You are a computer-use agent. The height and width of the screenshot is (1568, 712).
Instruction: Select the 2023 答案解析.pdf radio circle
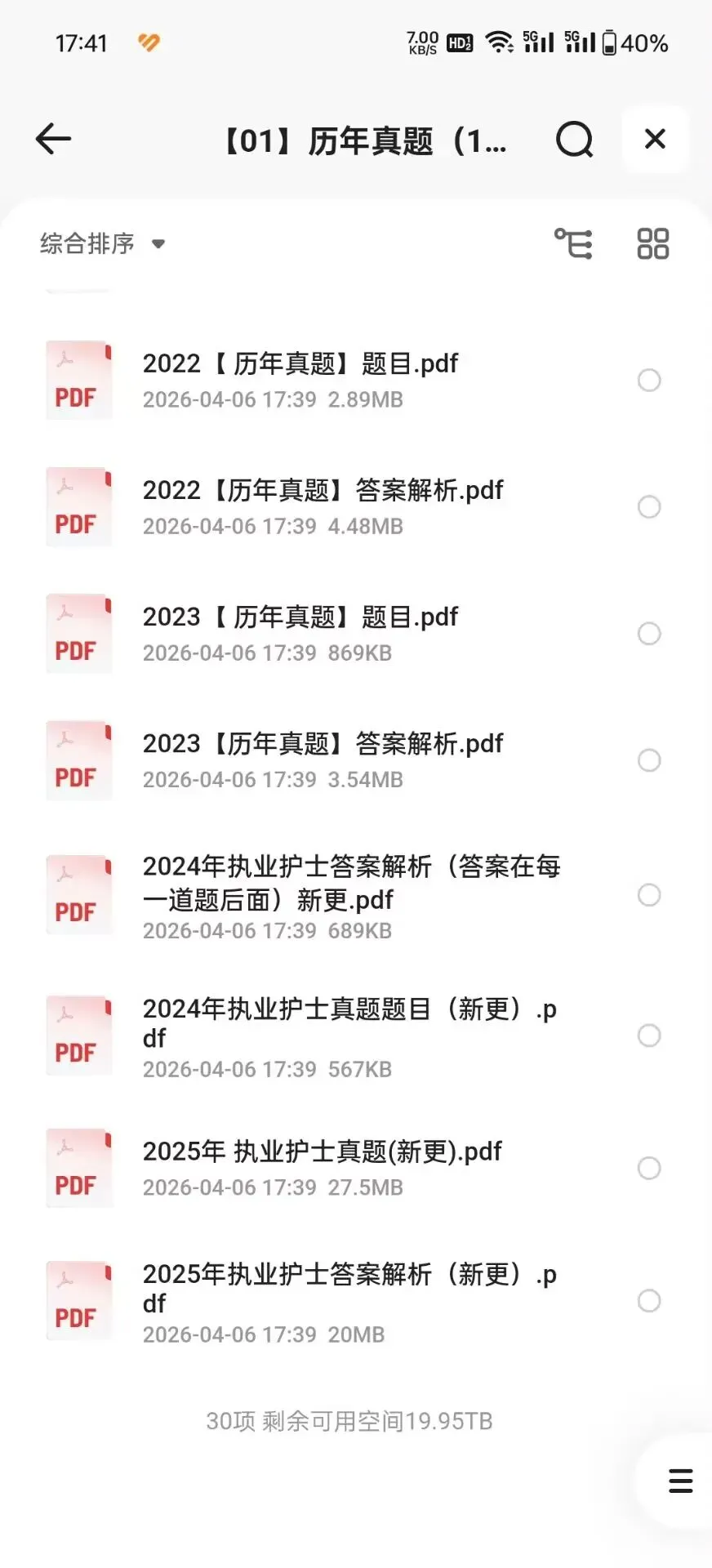click(649, 760)
